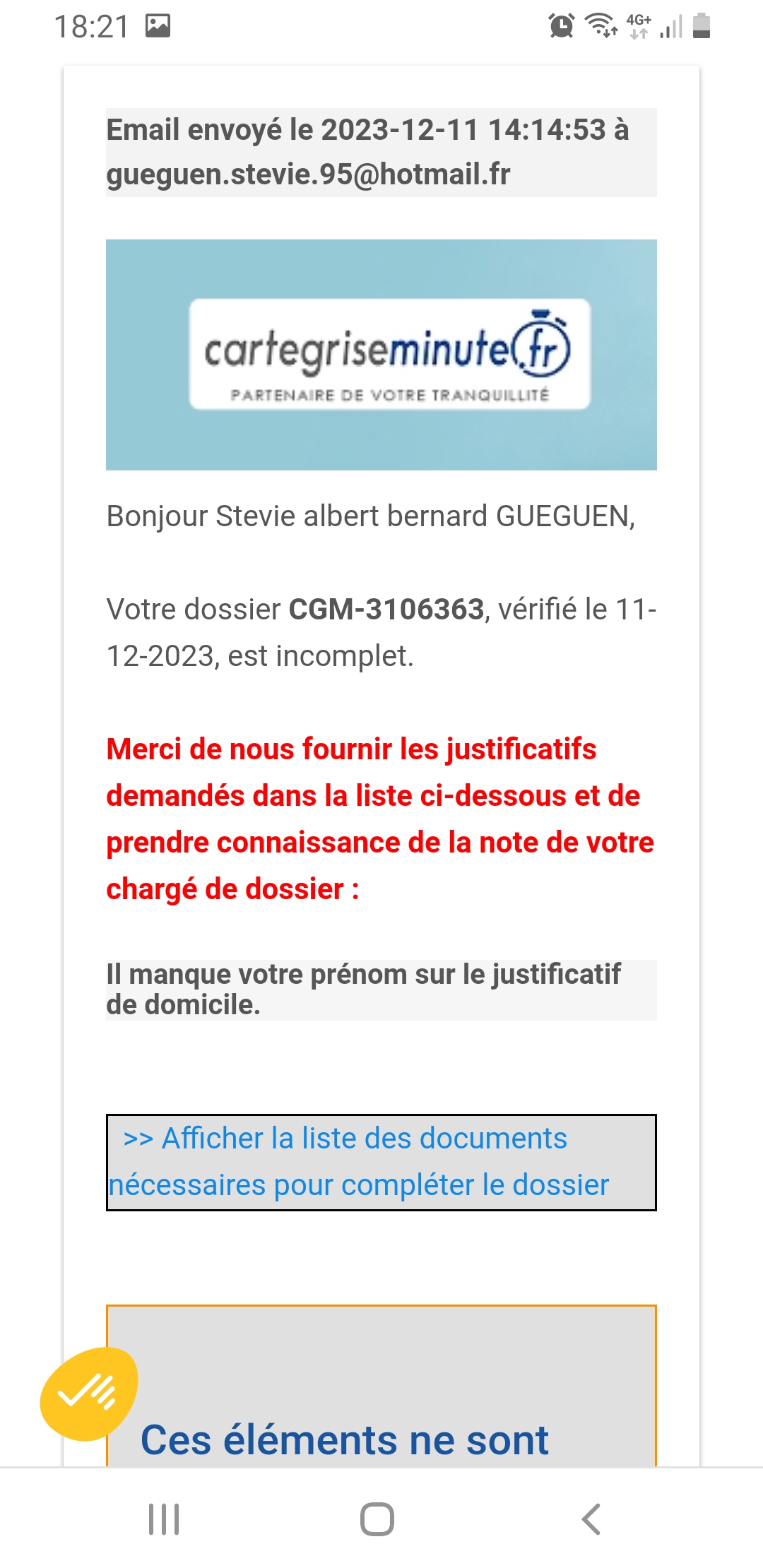The height and width of the screenshot is (1568, 763).
Task: Tap the yellow checkmark floating button
Action: 88,1394
